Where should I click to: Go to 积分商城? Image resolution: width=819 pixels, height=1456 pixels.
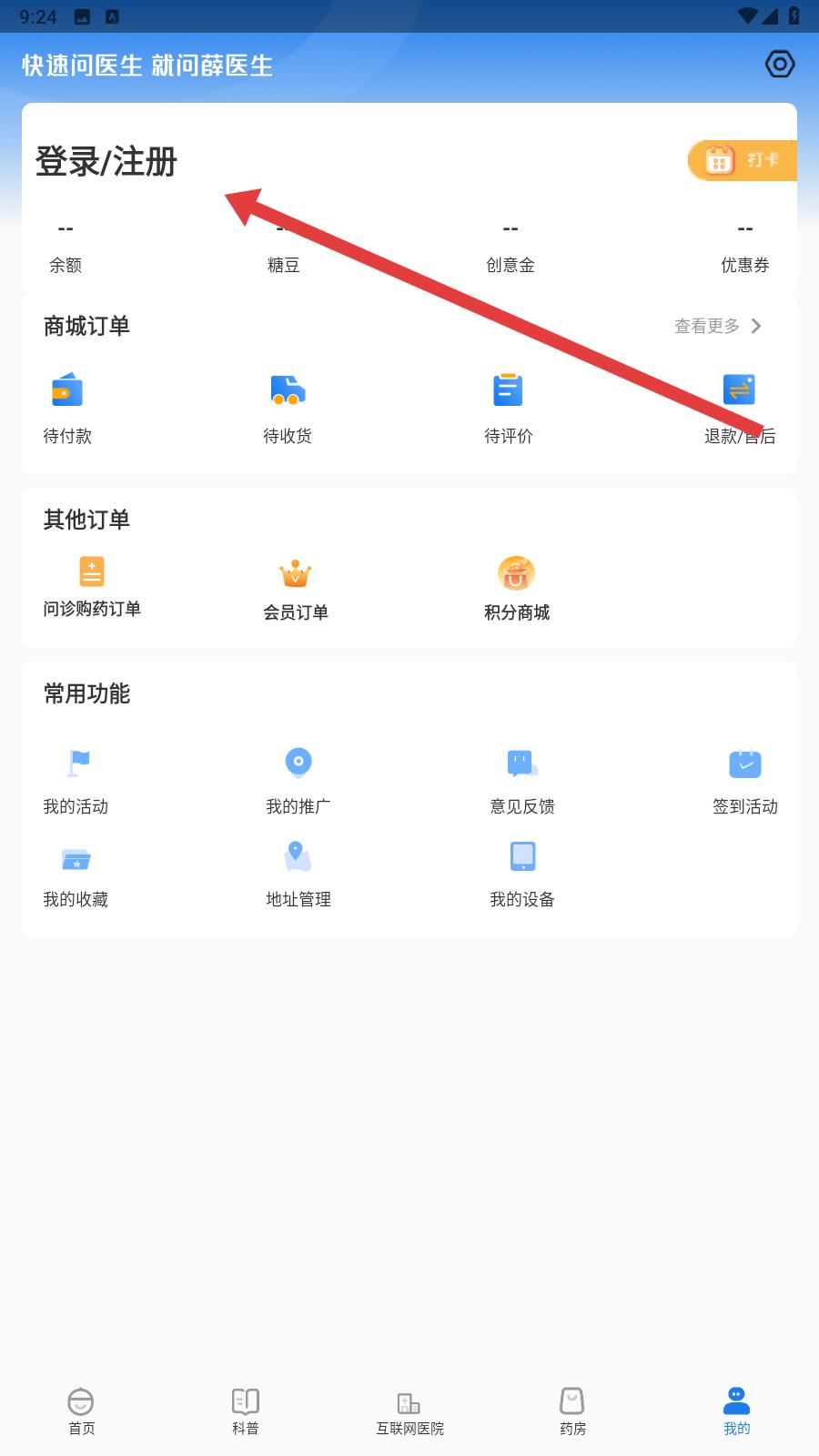pyautogui.click(x=516, y=590)
